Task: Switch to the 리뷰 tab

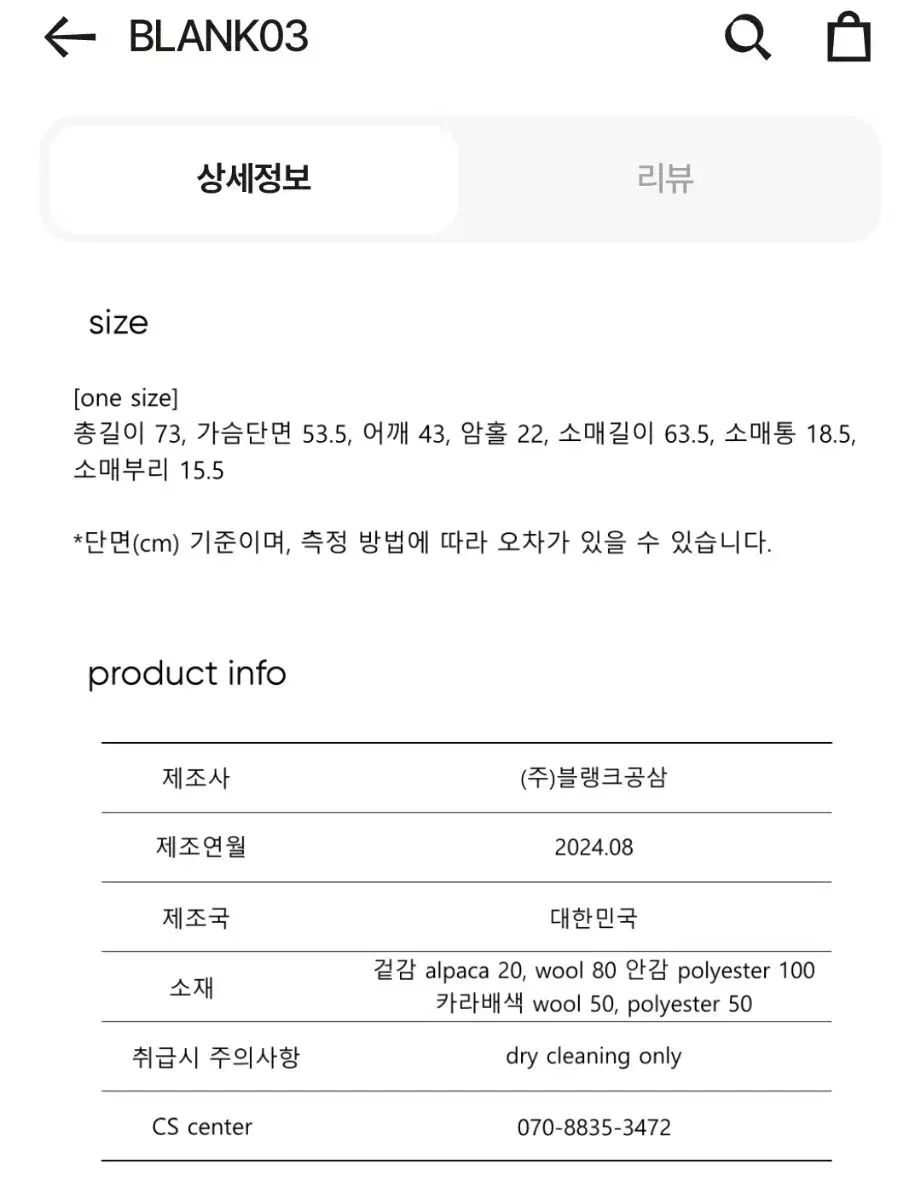Action: (665, 180)
